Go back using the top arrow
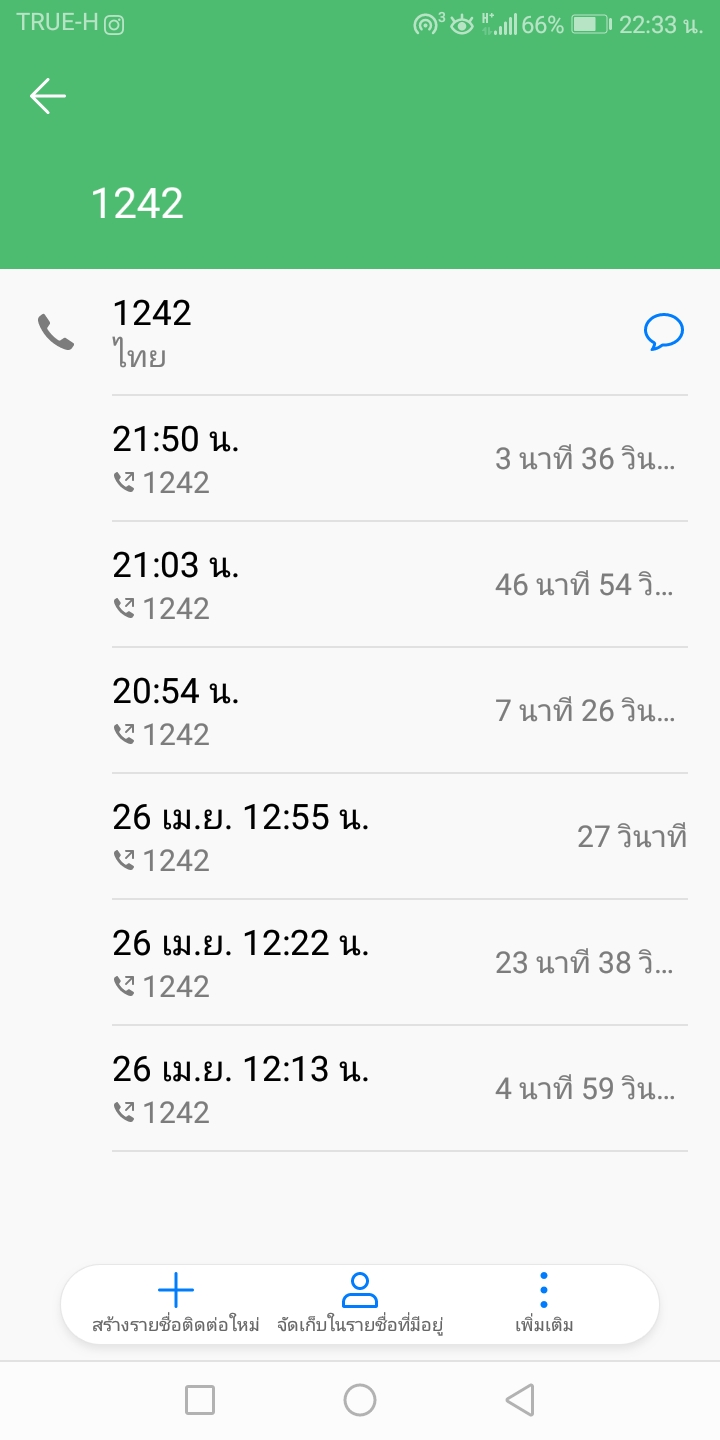The height and width of the screenshot is (1440, 720). tap(48, 96)
